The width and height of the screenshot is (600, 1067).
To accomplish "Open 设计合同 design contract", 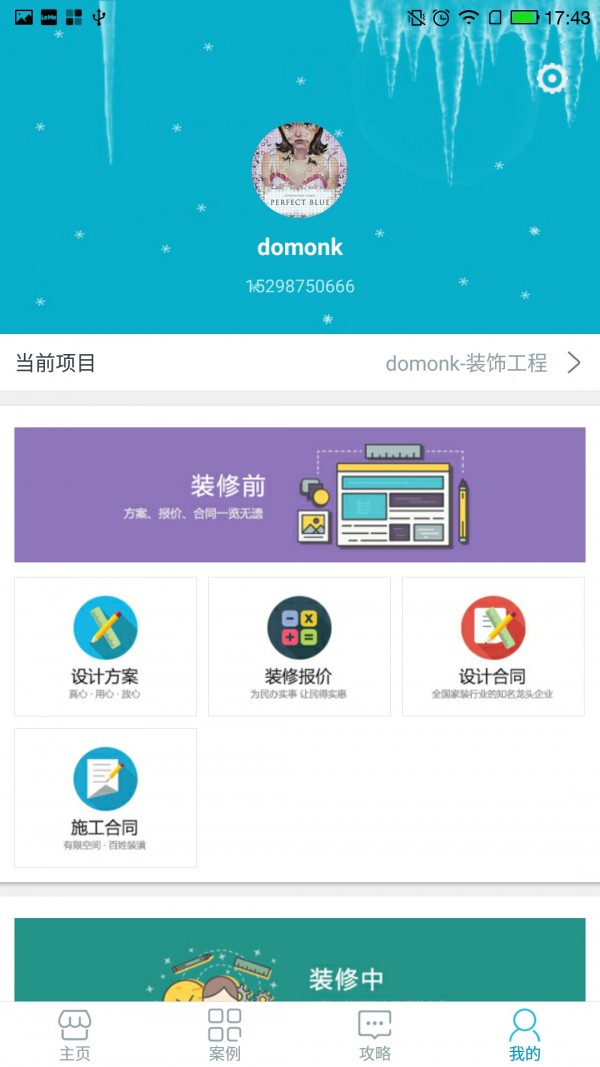I will 493,646.
